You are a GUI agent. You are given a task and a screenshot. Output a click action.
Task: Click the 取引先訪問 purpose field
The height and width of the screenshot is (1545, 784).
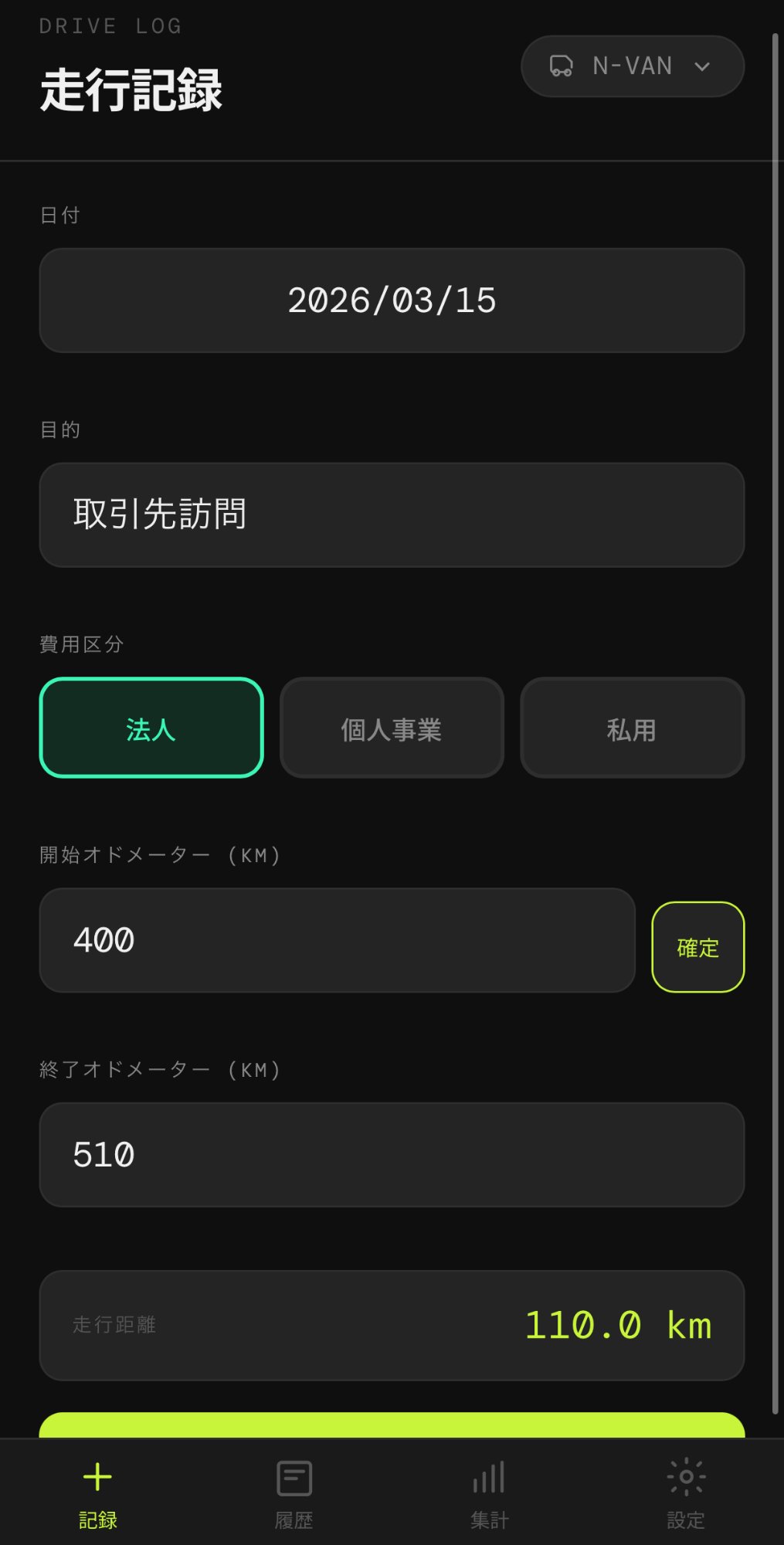point(392,514)
